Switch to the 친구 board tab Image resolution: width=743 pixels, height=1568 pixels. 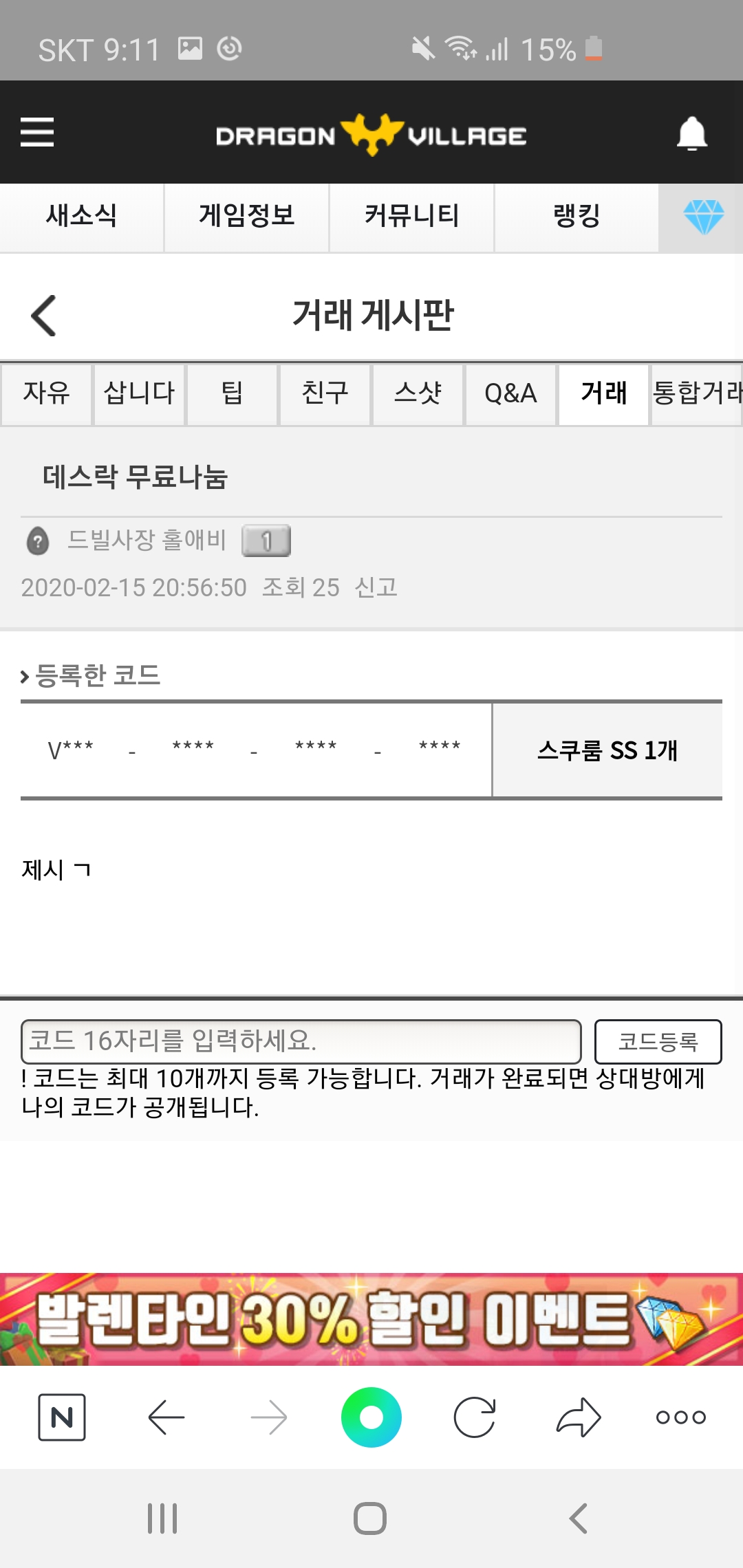coord(325,394)
